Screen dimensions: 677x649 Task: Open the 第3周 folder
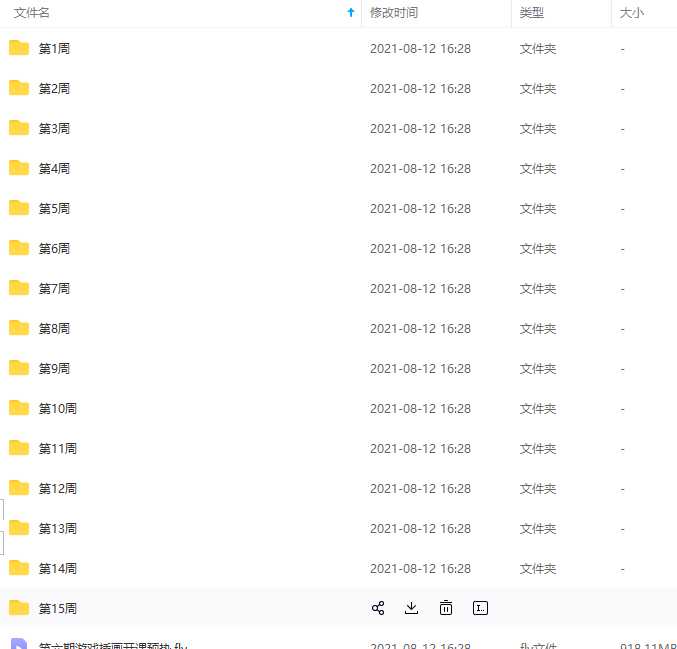(54, 128)
